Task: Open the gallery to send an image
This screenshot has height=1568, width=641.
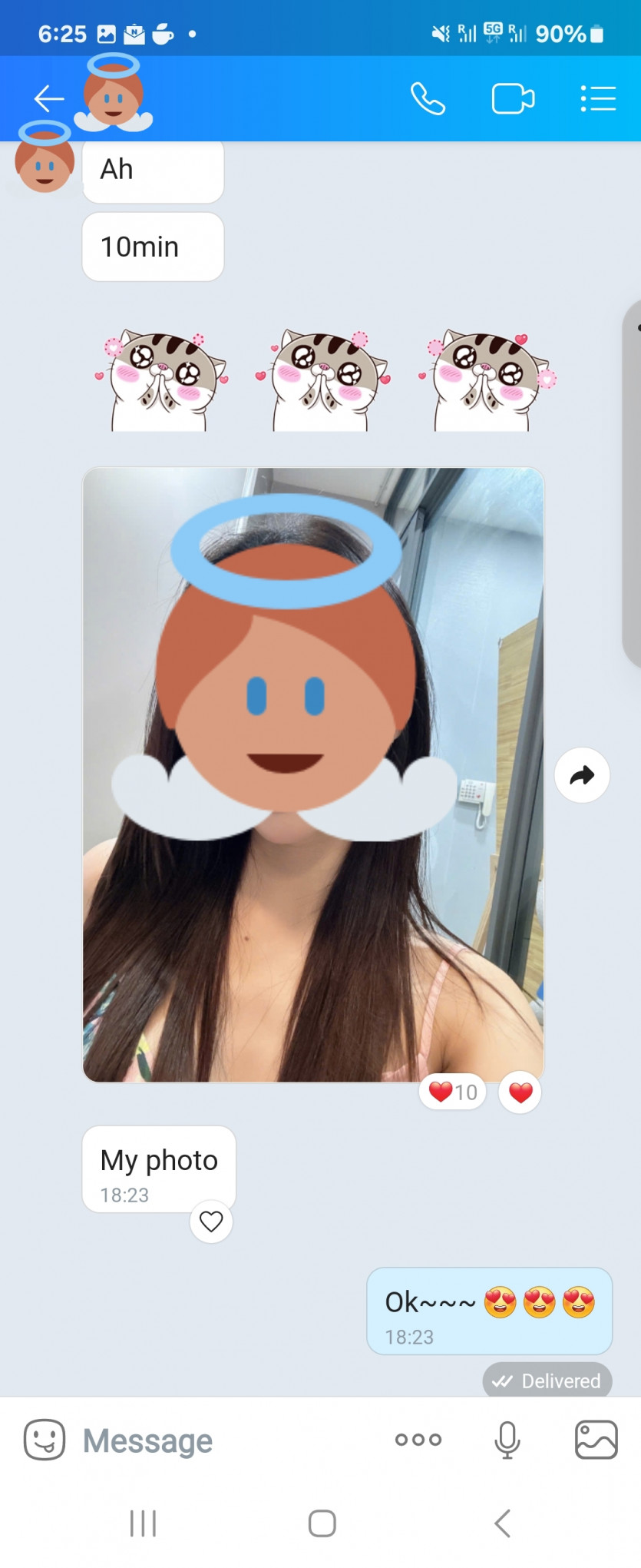Action: (596, 1440)
